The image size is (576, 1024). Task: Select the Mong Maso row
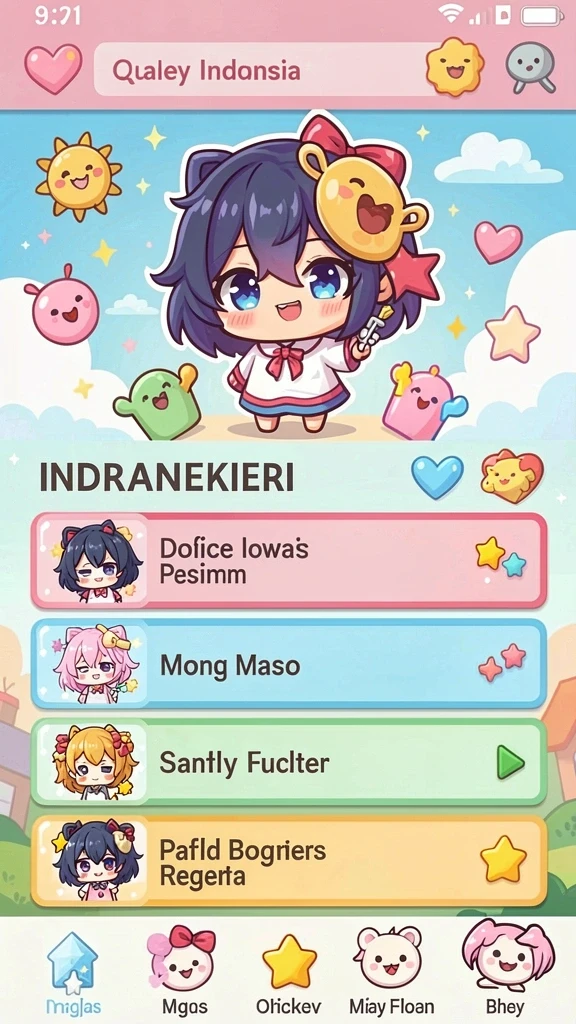289,664
